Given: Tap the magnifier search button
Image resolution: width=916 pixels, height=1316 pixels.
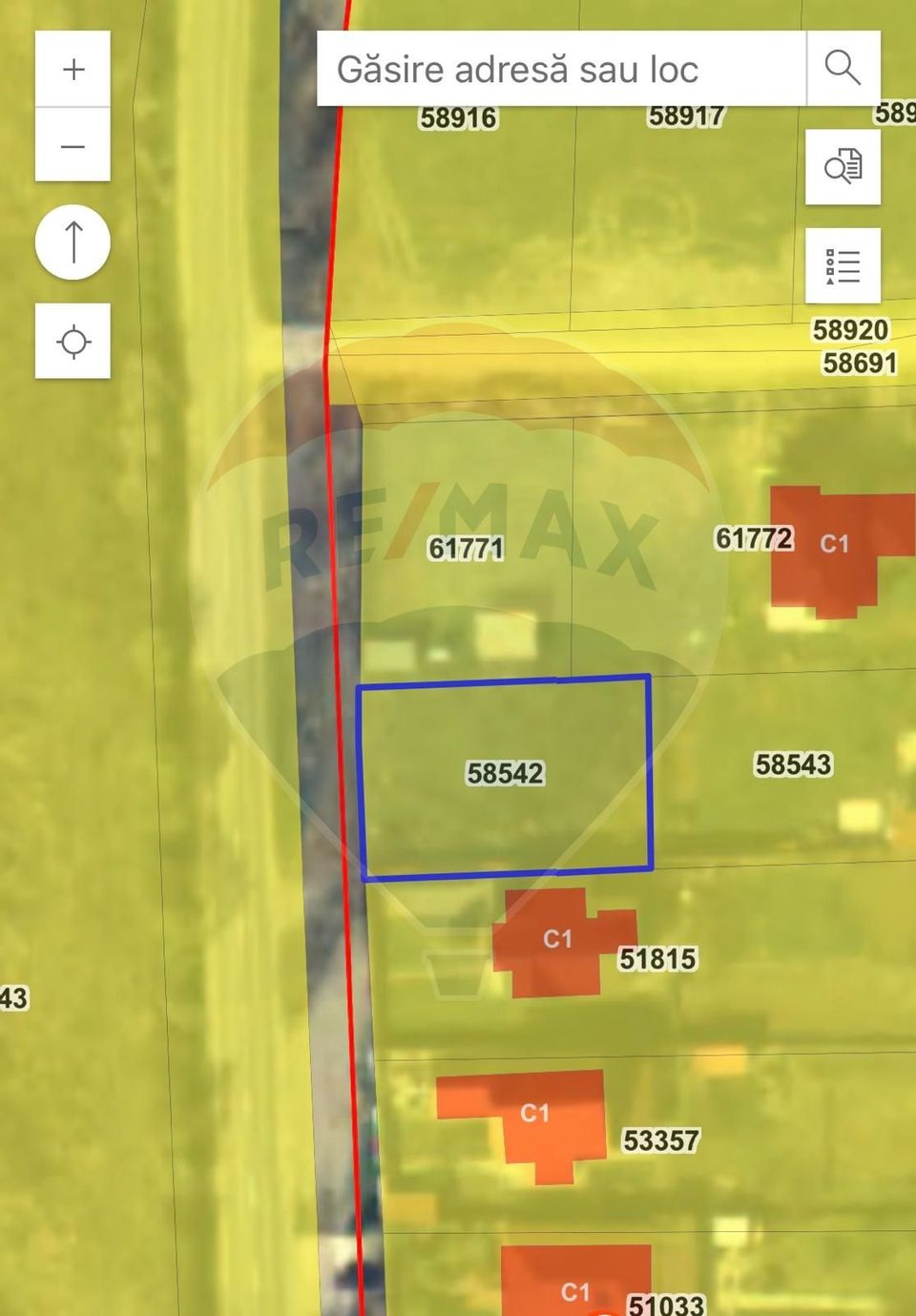Looking at the screenshot, I should 843,69.
